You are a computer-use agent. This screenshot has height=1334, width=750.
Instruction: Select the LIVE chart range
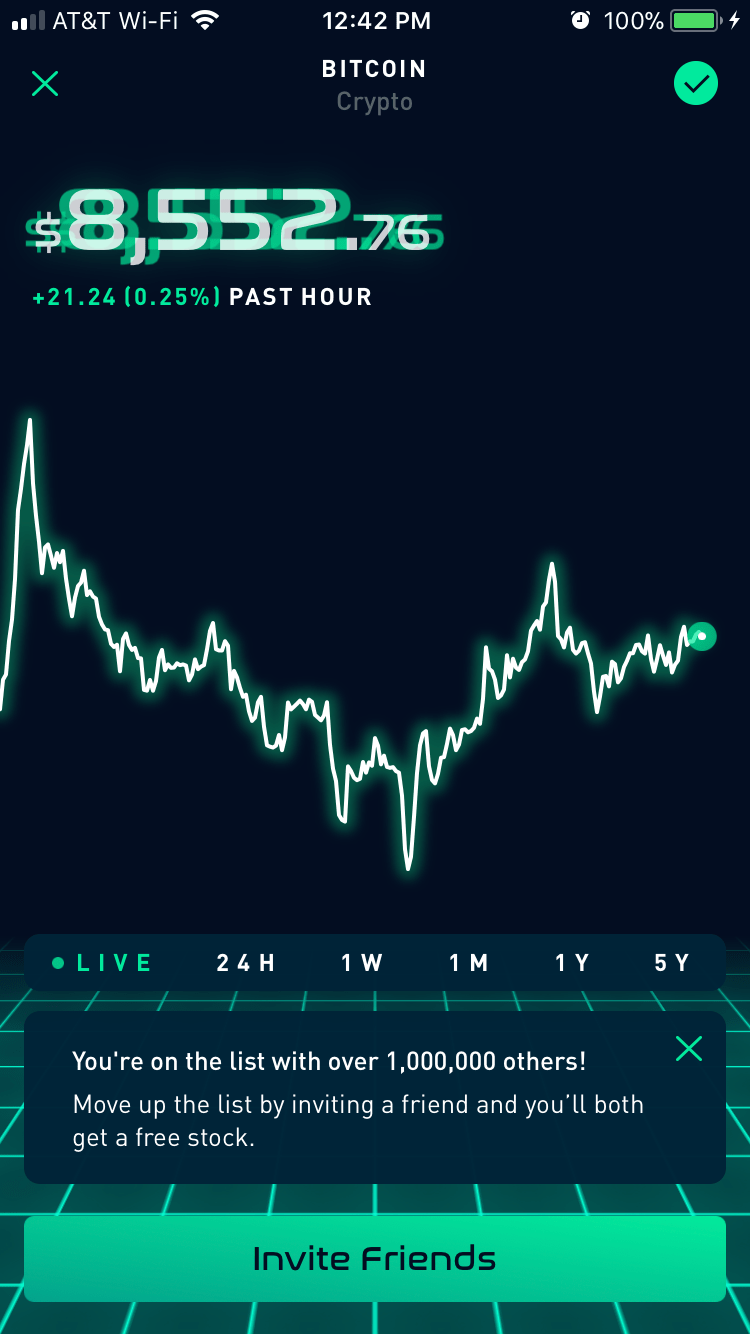(103, 963)
